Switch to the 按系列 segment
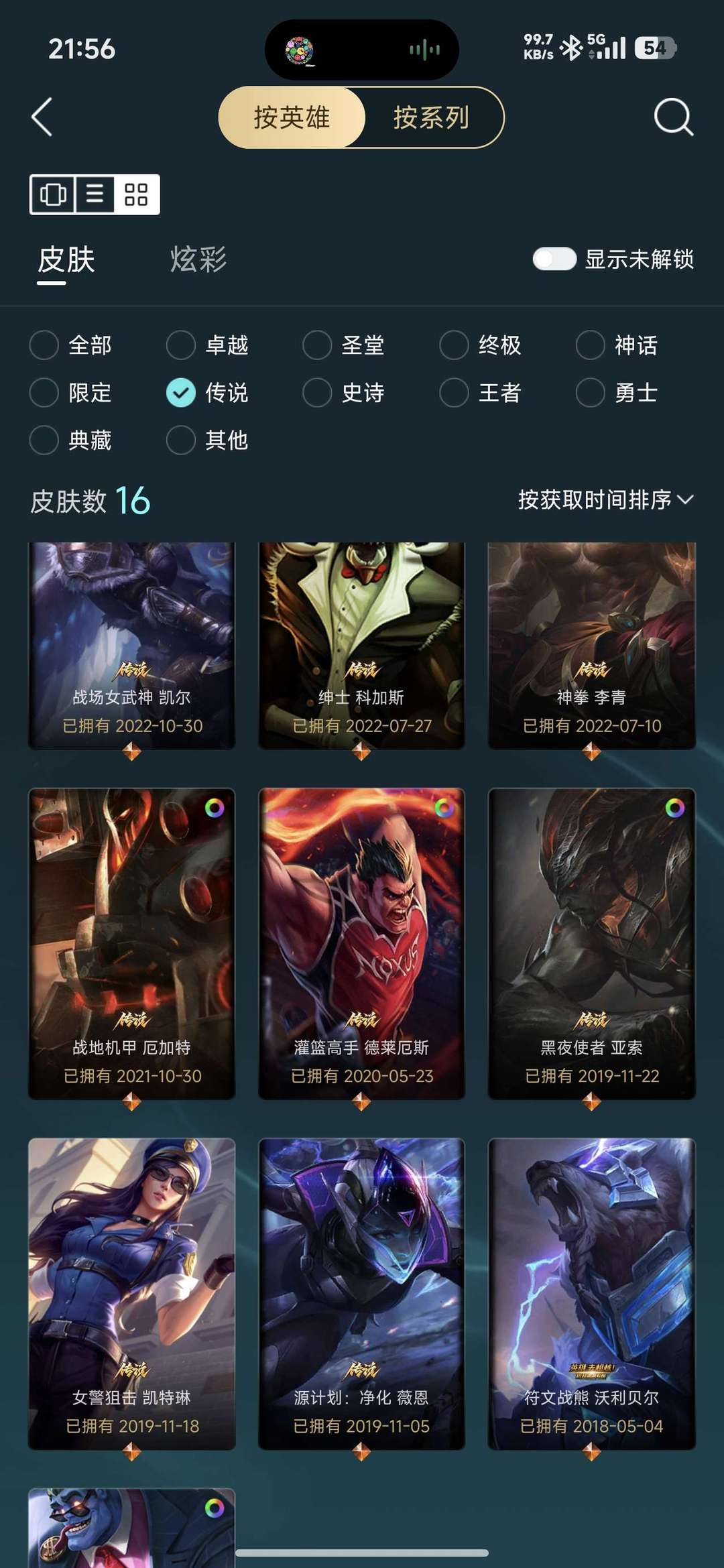 point(432,117)
